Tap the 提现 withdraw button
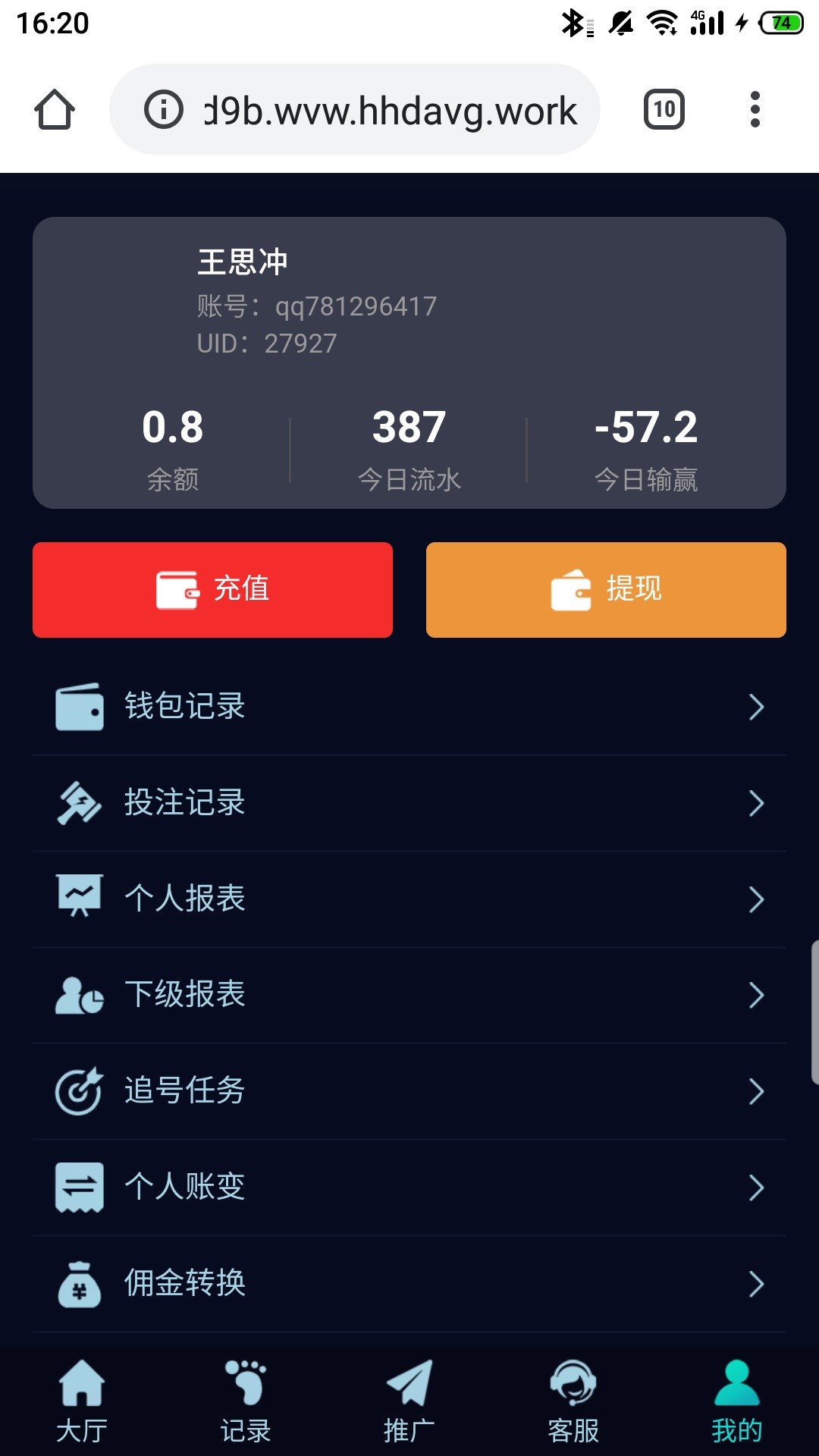This screenshot has height=1456, width=819. click(x=606, y=589)
